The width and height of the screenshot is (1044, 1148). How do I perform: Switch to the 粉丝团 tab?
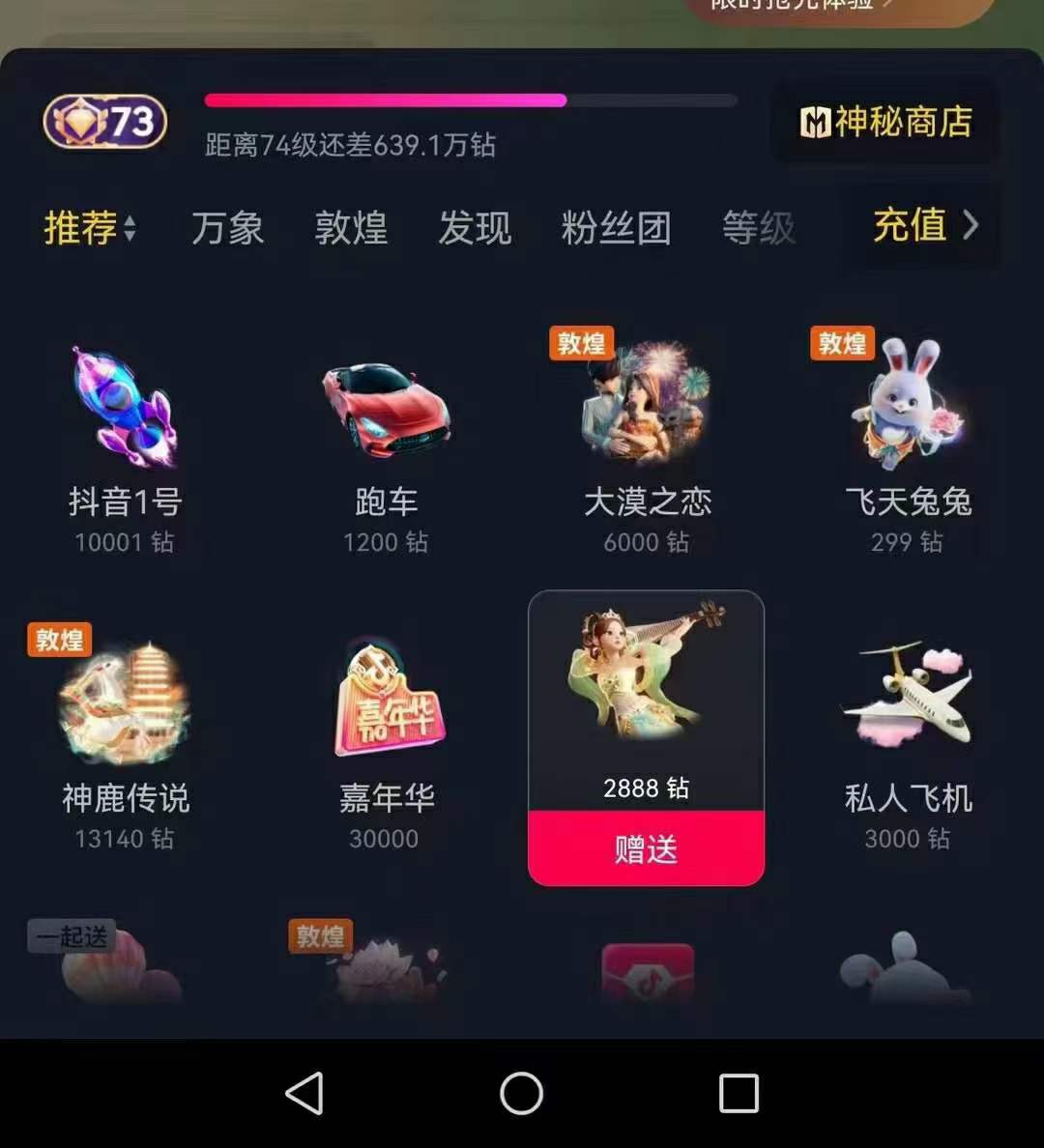coord(616,228)
